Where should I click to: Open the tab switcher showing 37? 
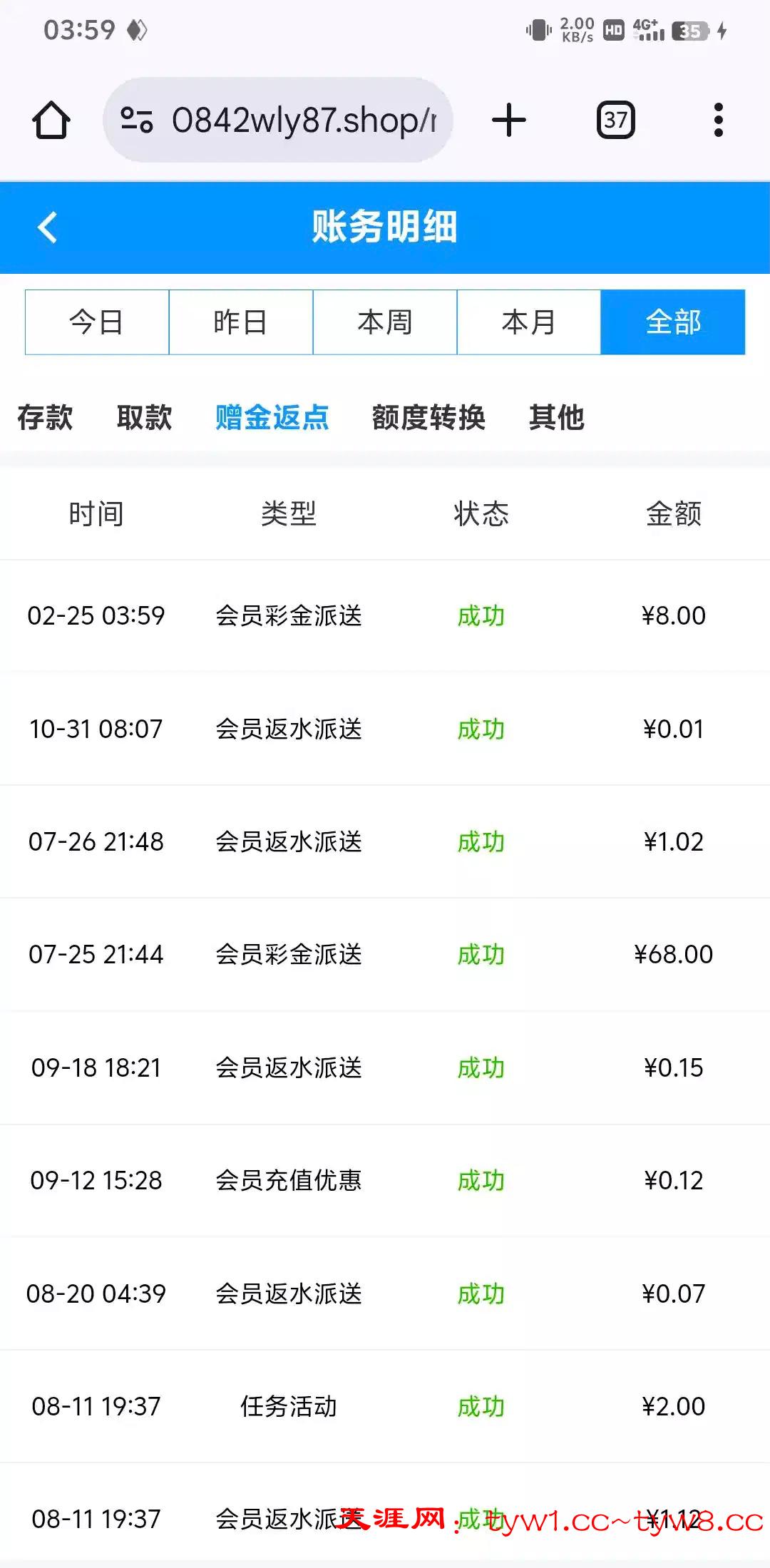(x=615, y=120)
